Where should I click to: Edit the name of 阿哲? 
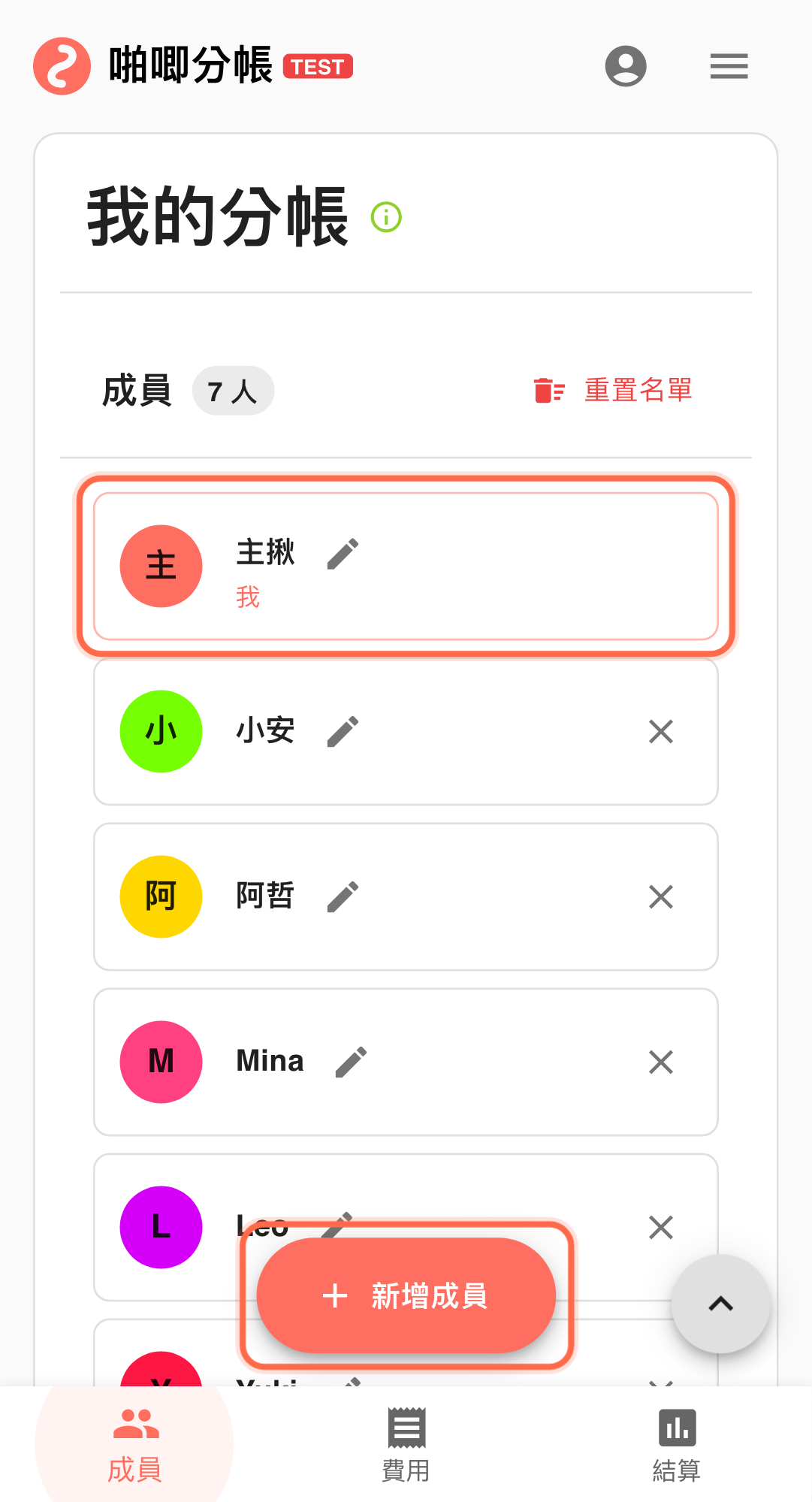click(x=343, y=896)
